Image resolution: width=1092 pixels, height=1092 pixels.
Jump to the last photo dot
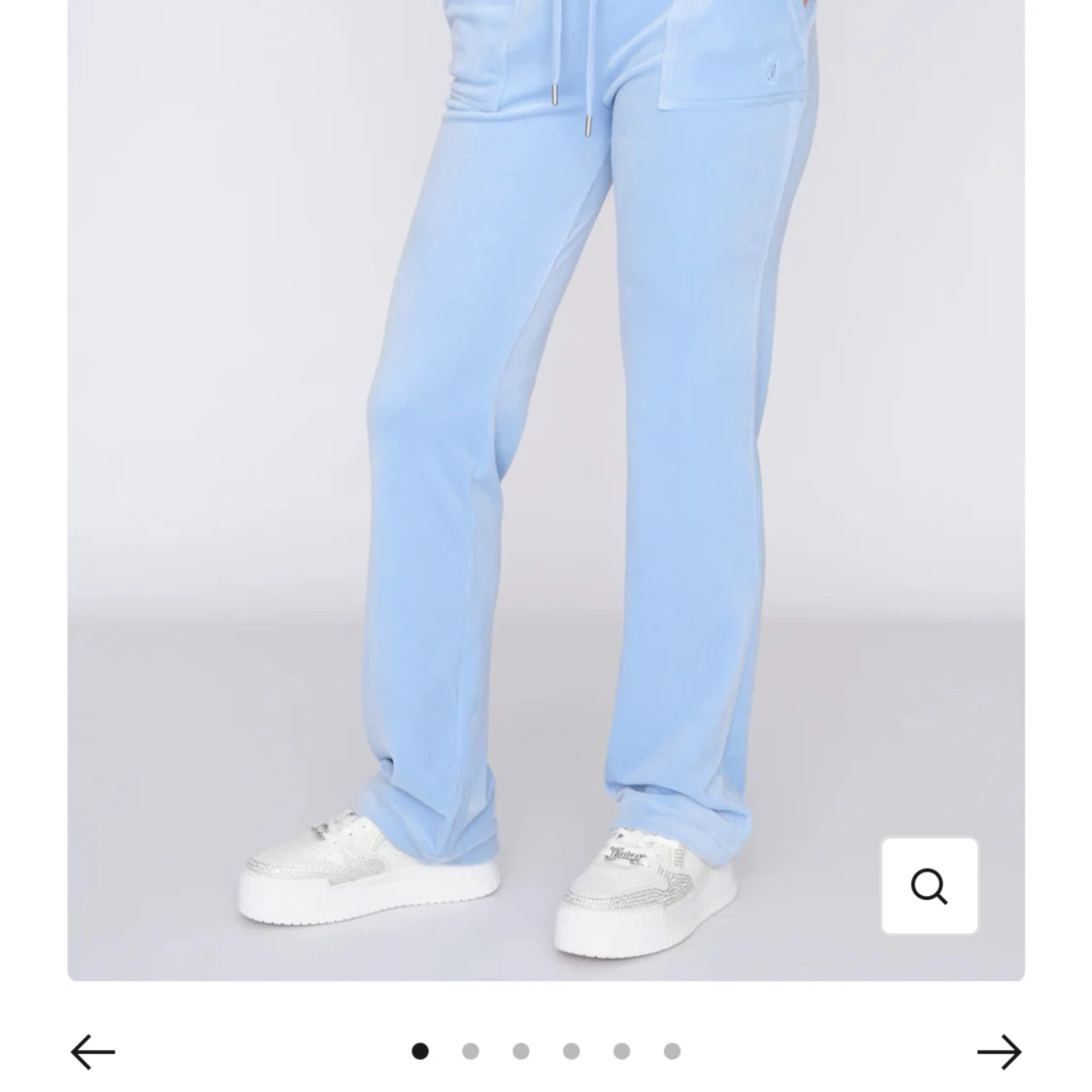(x=673, y=1051)
